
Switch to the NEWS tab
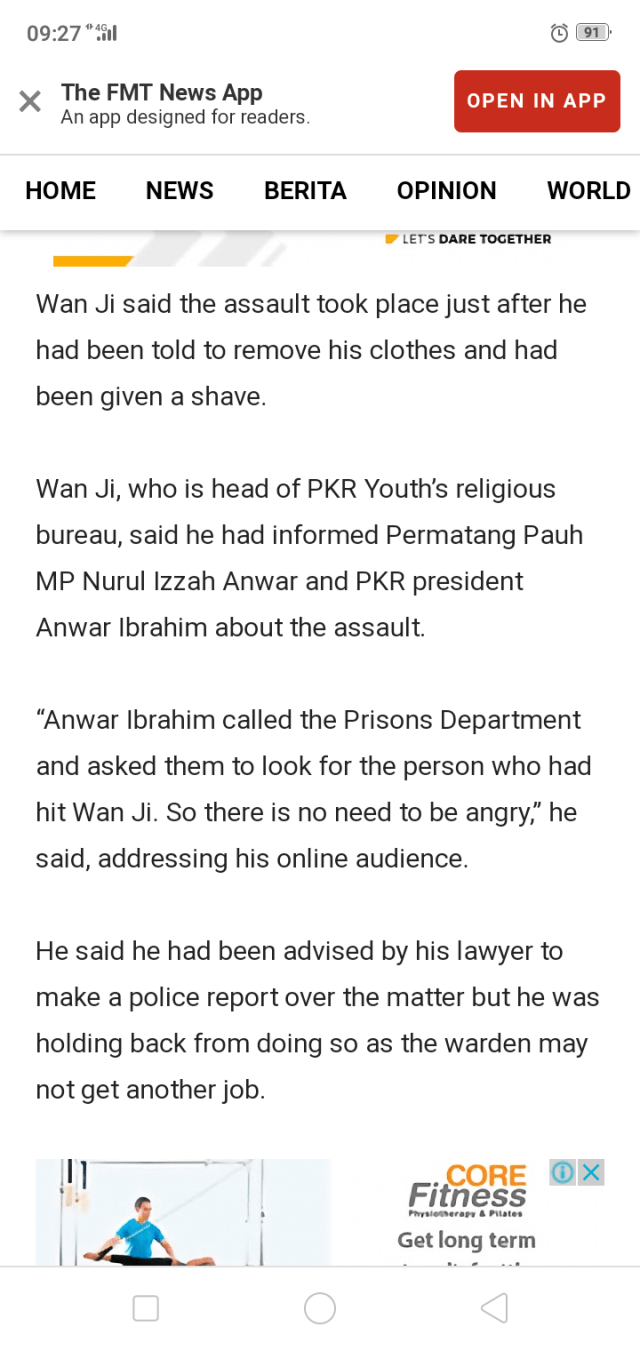(x=180, y=191)
